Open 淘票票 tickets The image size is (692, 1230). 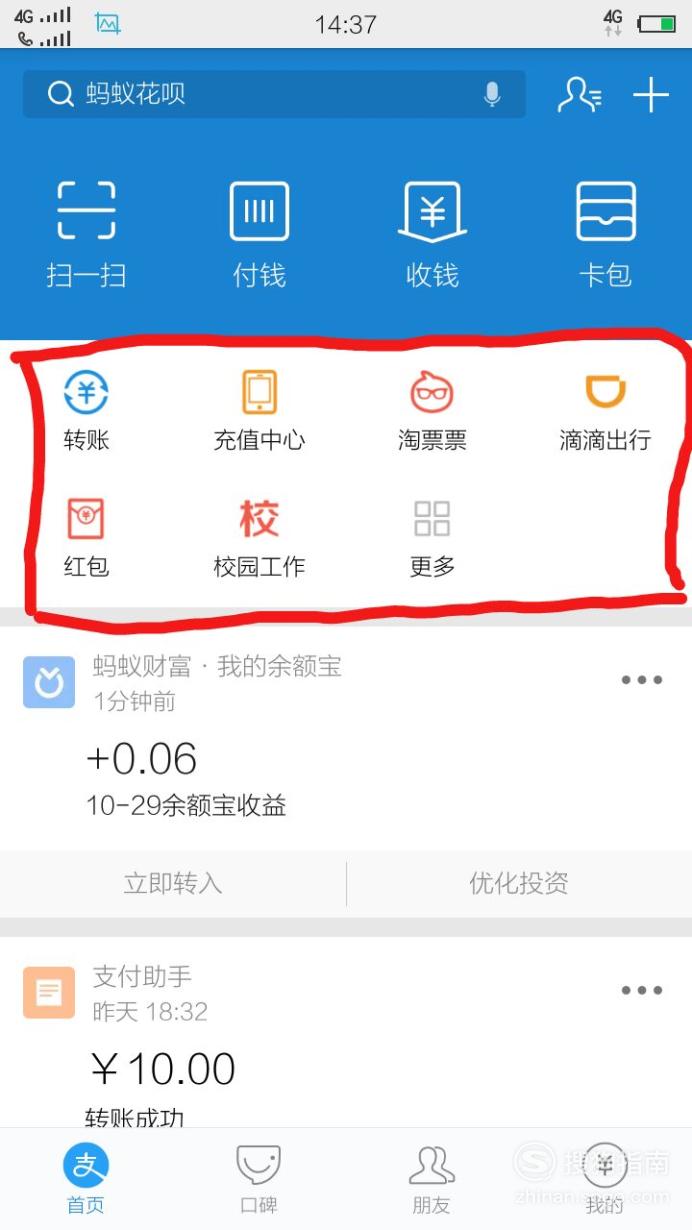(432, 410)
